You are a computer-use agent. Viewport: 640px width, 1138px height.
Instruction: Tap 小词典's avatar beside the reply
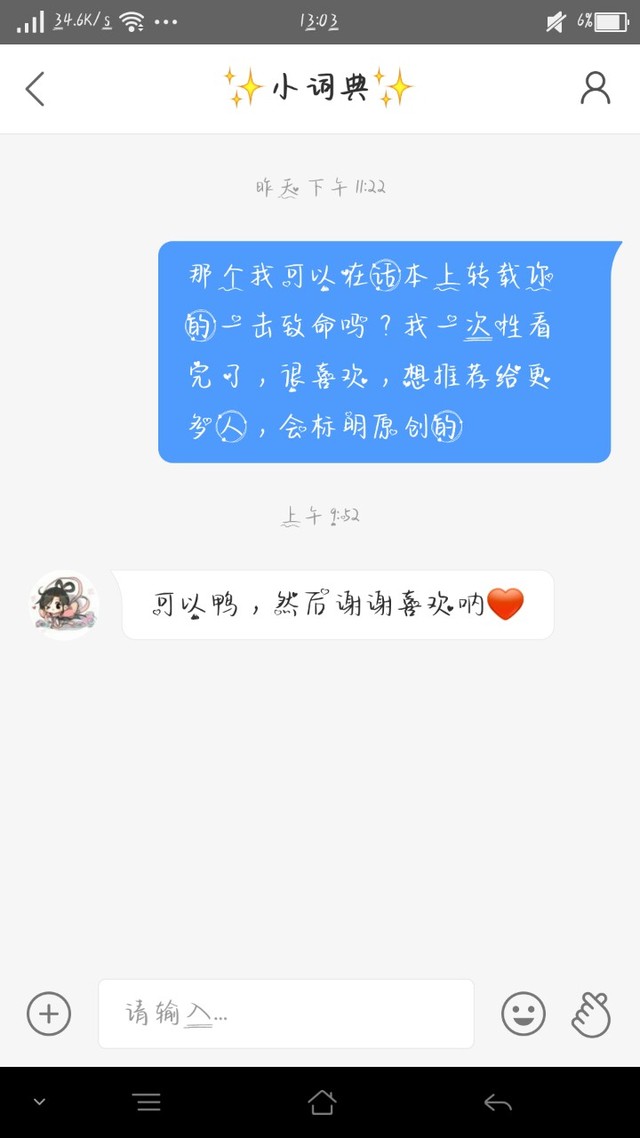click(x=64, y=605)
